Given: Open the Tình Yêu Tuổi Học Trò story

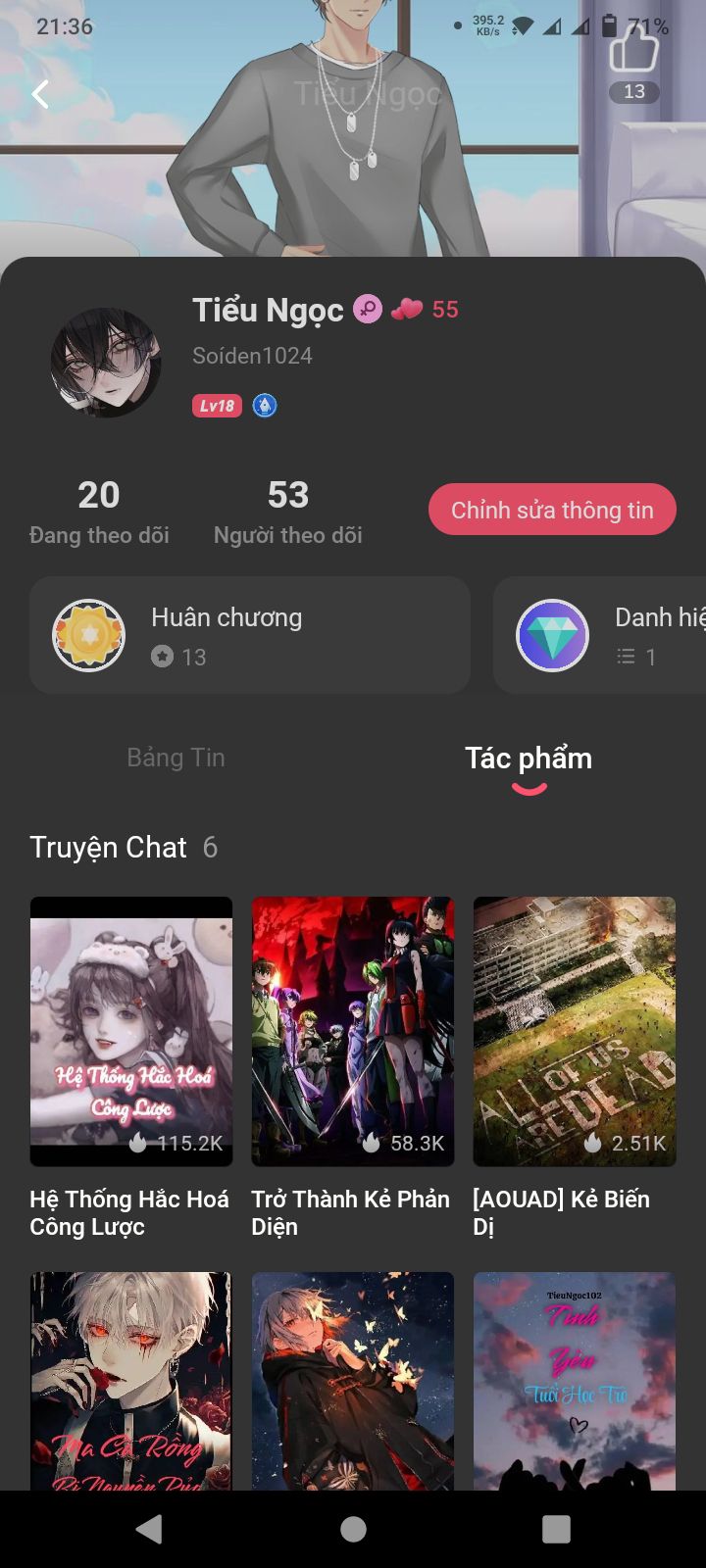Looking at the screenshot, I should click(x=575, y=1380).
